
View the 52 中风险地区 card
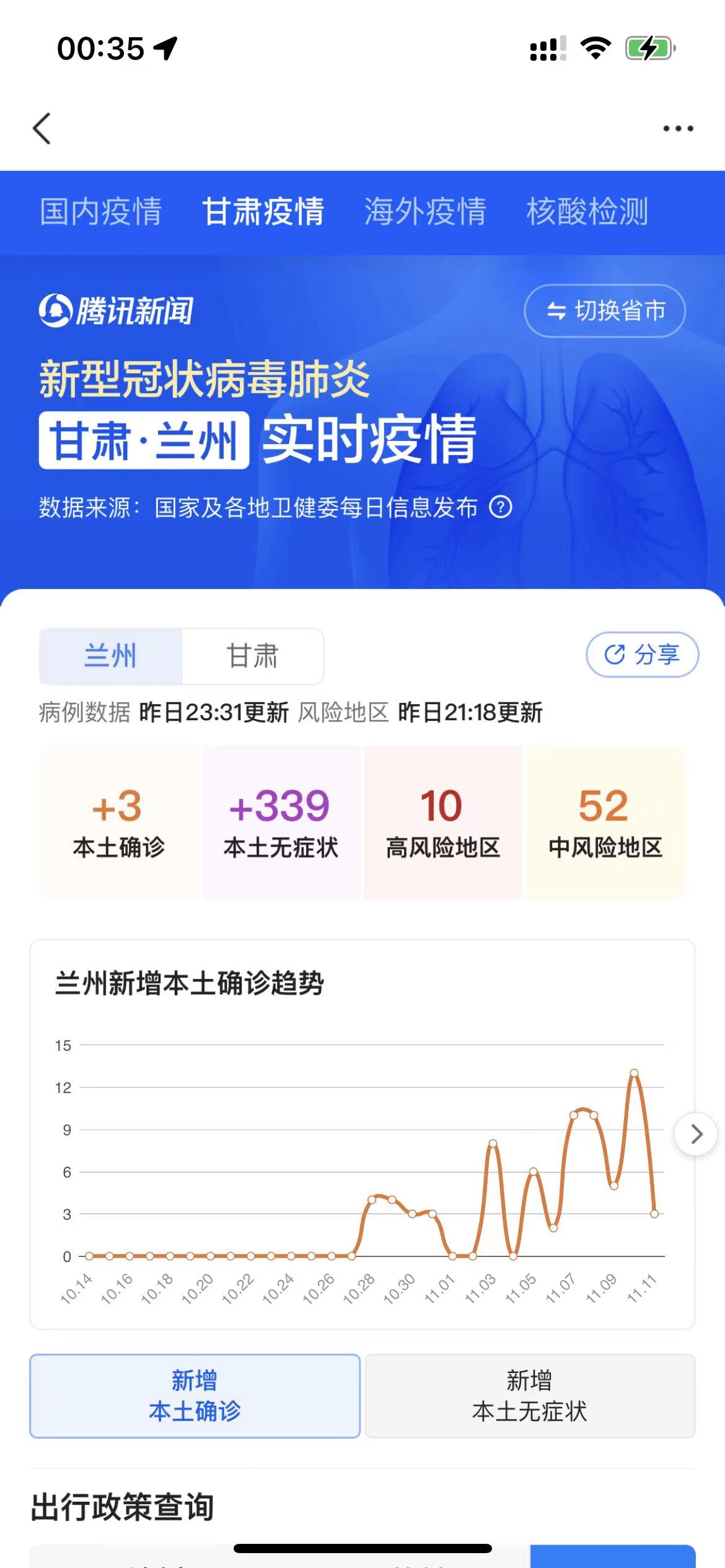coord(605,822)
